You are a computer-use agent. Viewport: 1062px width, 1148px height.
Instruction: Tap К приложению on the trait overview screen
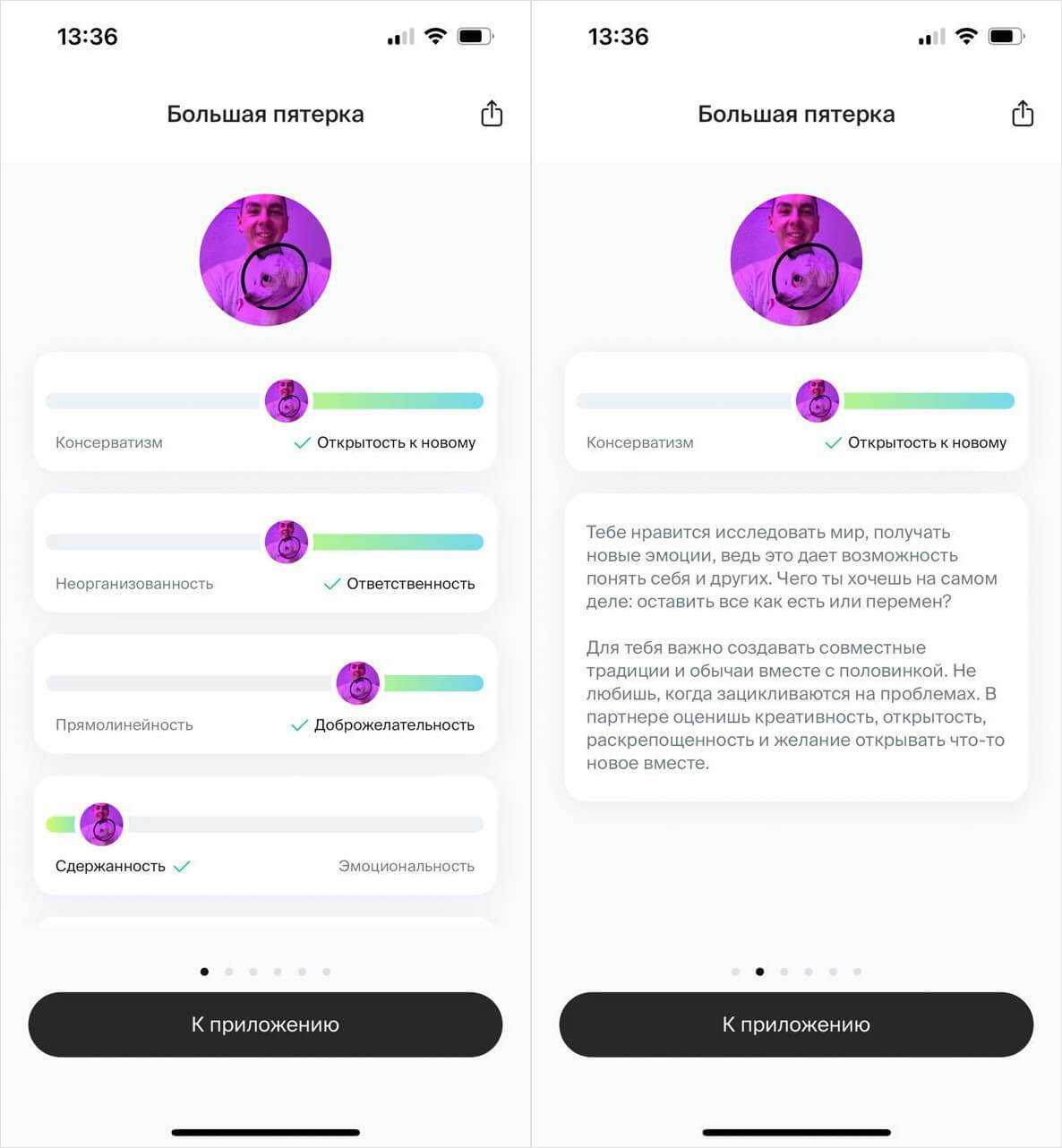coord(265,1024)
